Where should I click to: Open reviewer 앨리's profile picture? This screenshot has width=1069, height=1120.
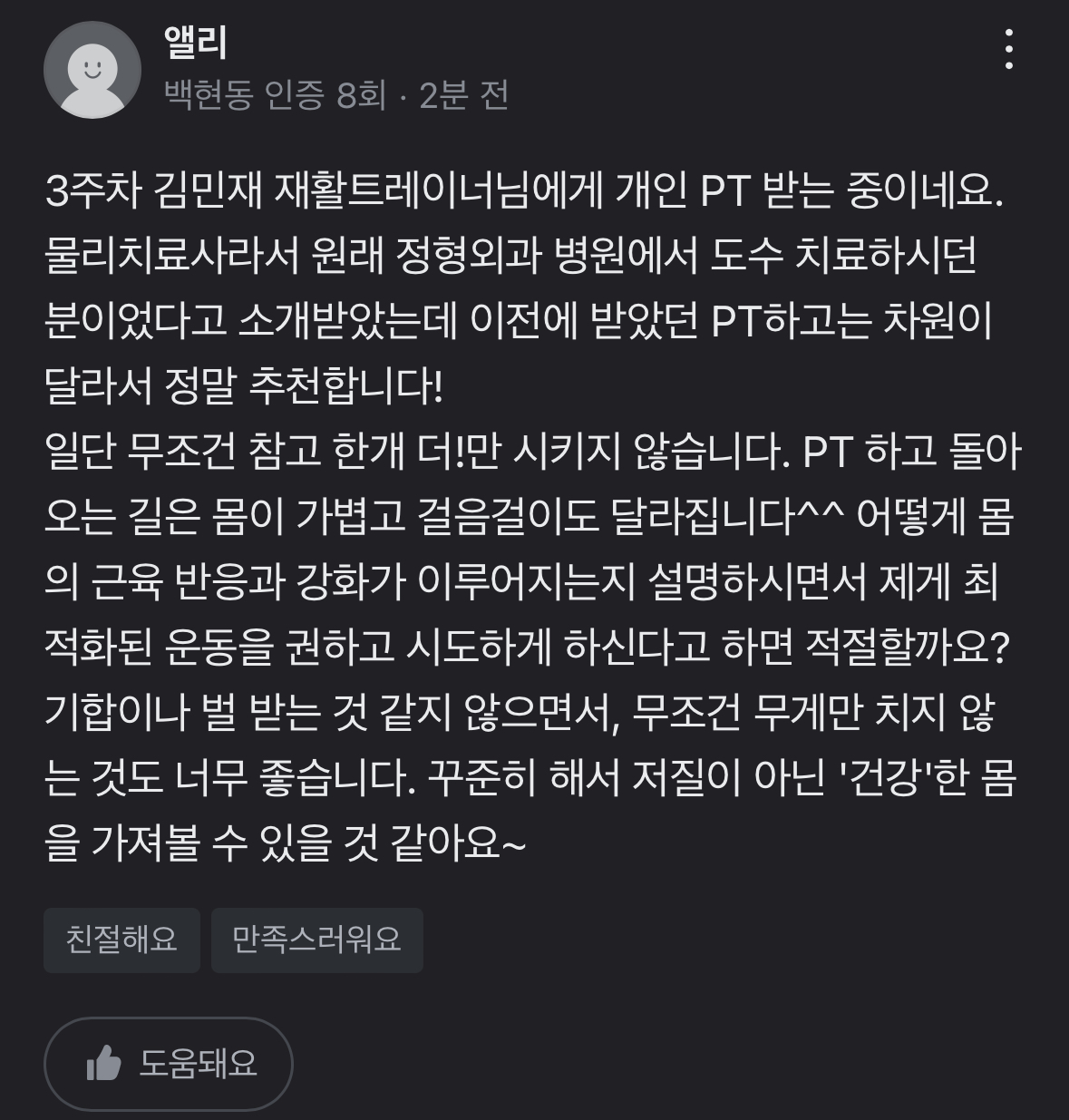point(92,71)
